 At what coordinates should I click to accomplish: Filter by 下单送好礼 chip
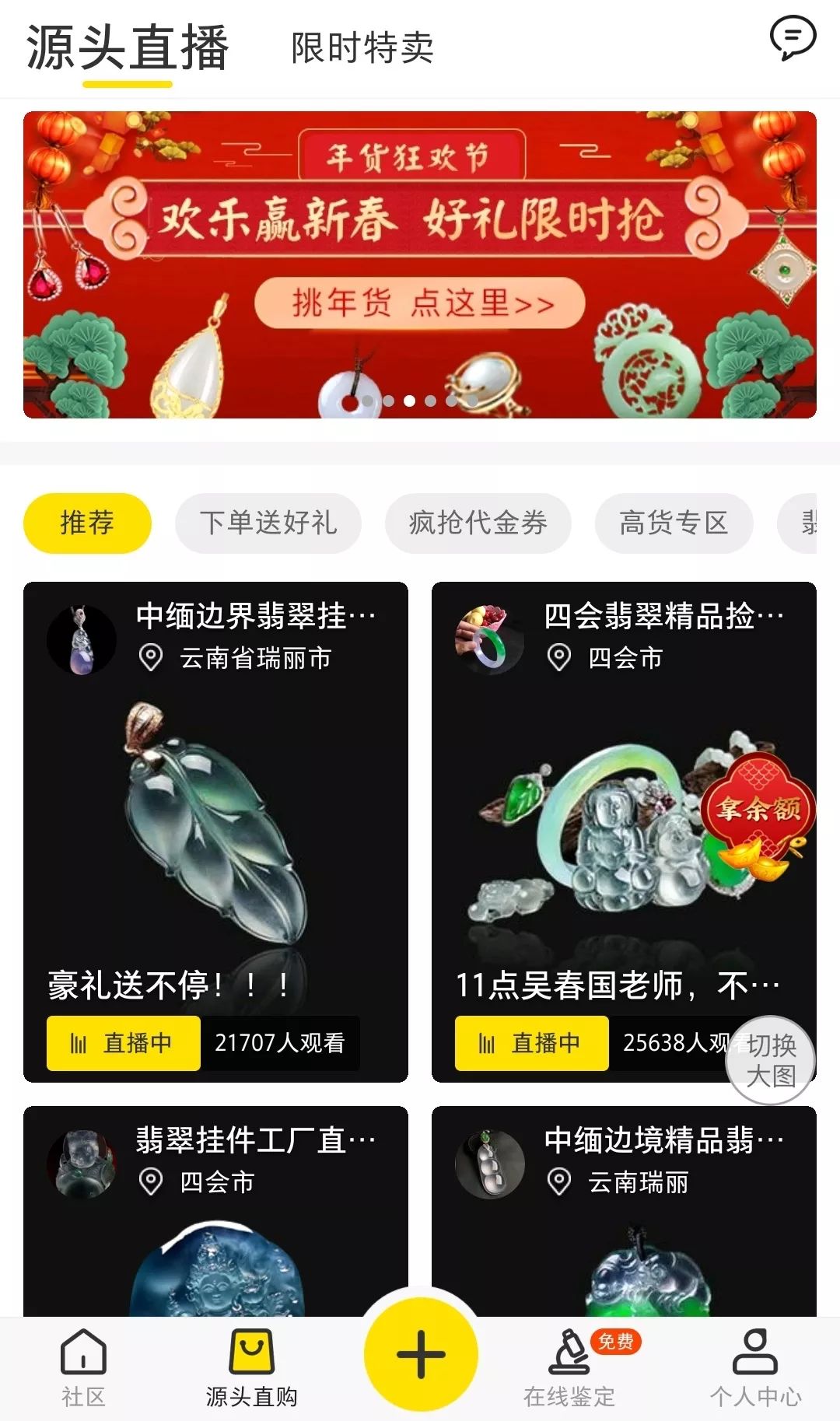point(268,523)
